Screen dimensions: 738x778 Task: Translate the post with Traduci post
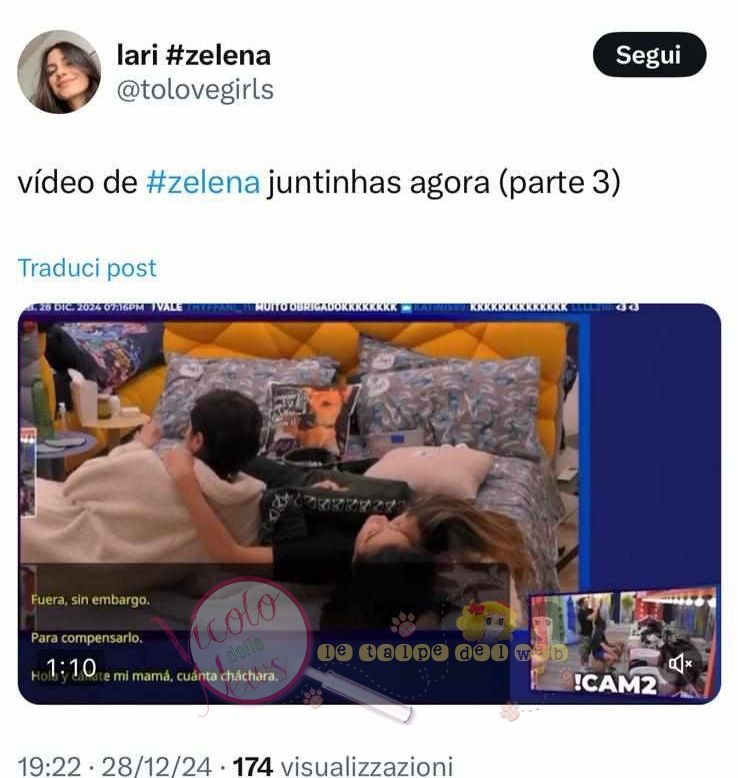87,268
